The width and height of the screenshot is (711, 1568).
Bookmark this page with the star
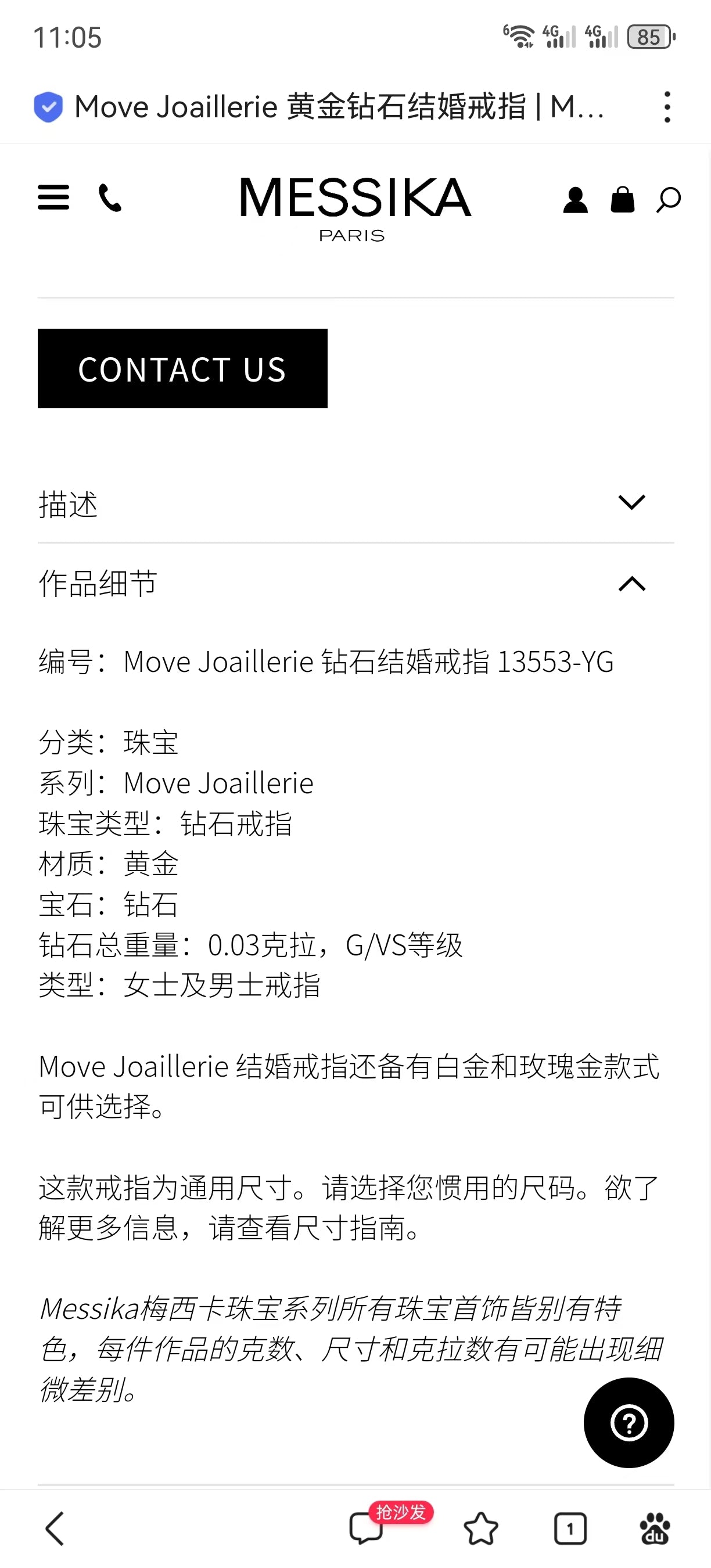(x=481, y=1529)
